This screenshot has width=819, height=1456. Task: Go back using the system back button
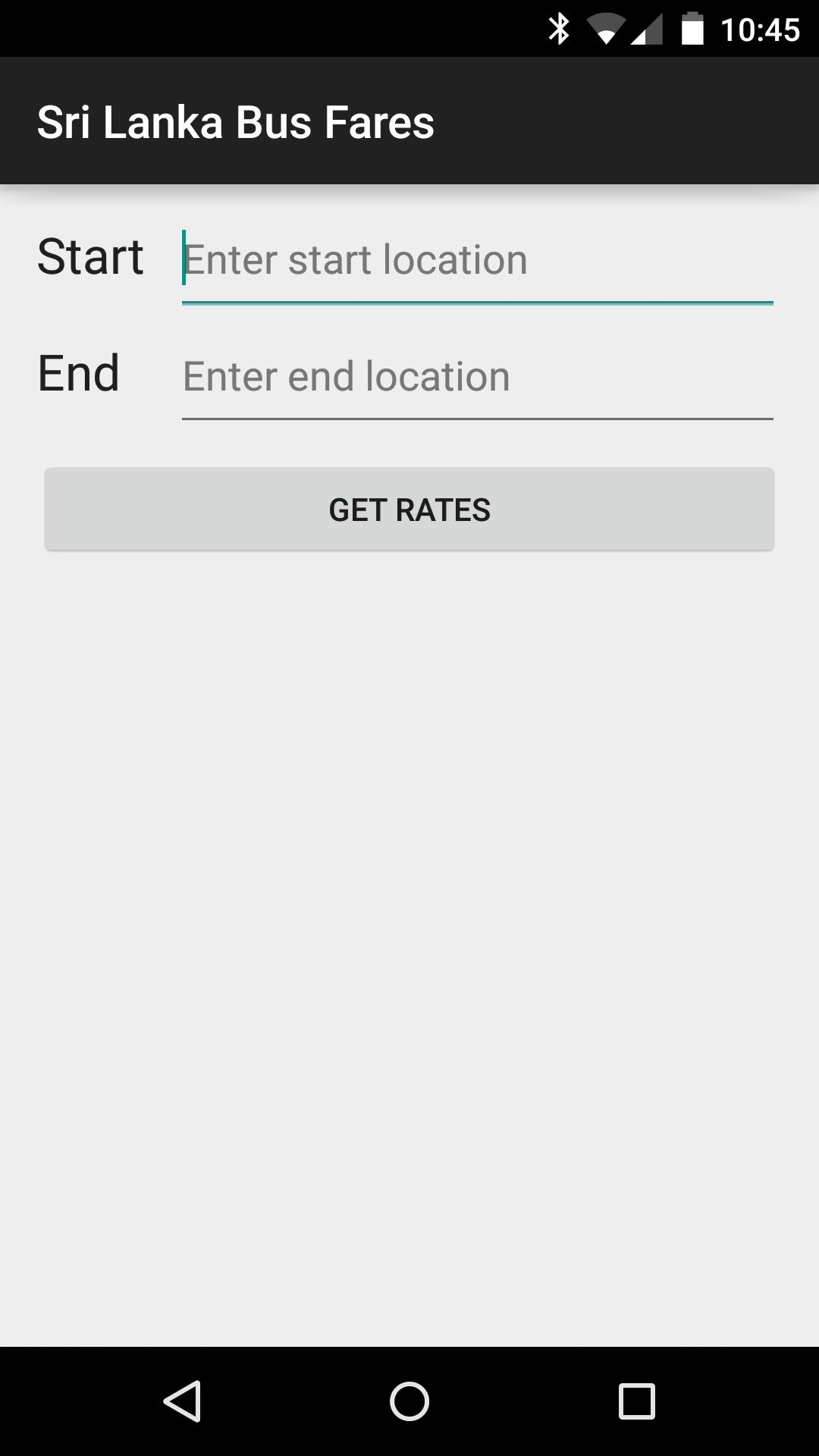[183, 1401]
